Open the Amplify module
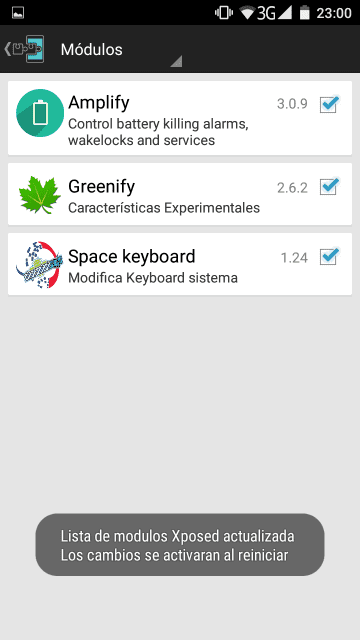Image resolution: width=360 pixels, height=640 pixels. (180, 118)
